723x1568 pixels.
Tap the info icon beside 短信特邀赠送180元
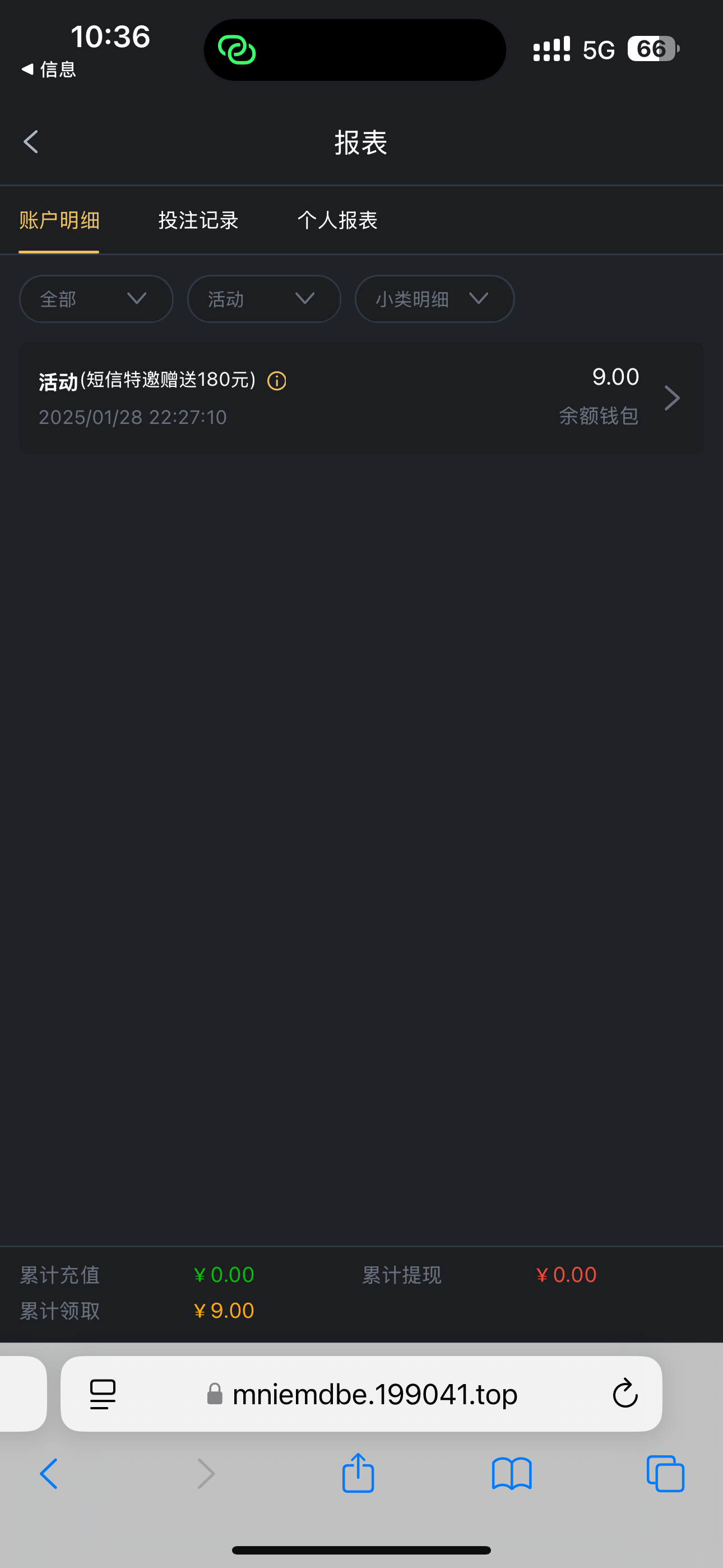click(277, 381)
